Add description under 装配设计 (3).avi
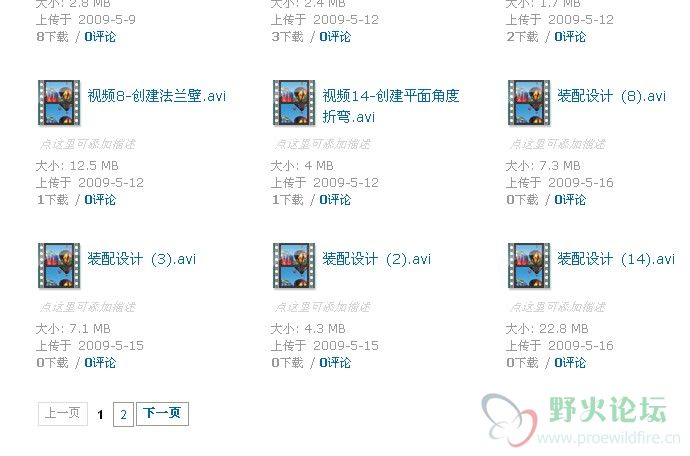The width and height of the screenshot is (690, 456). coord(88,307)
